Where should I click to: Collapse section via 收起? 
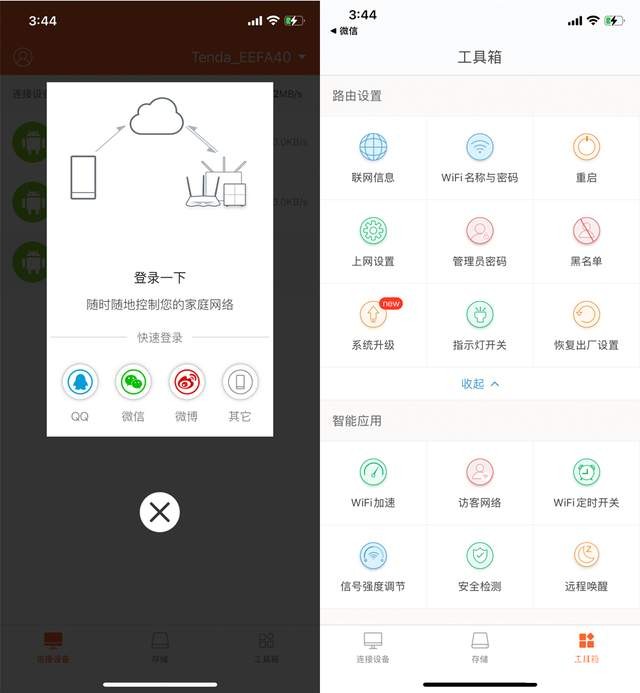tap(480, 384)
